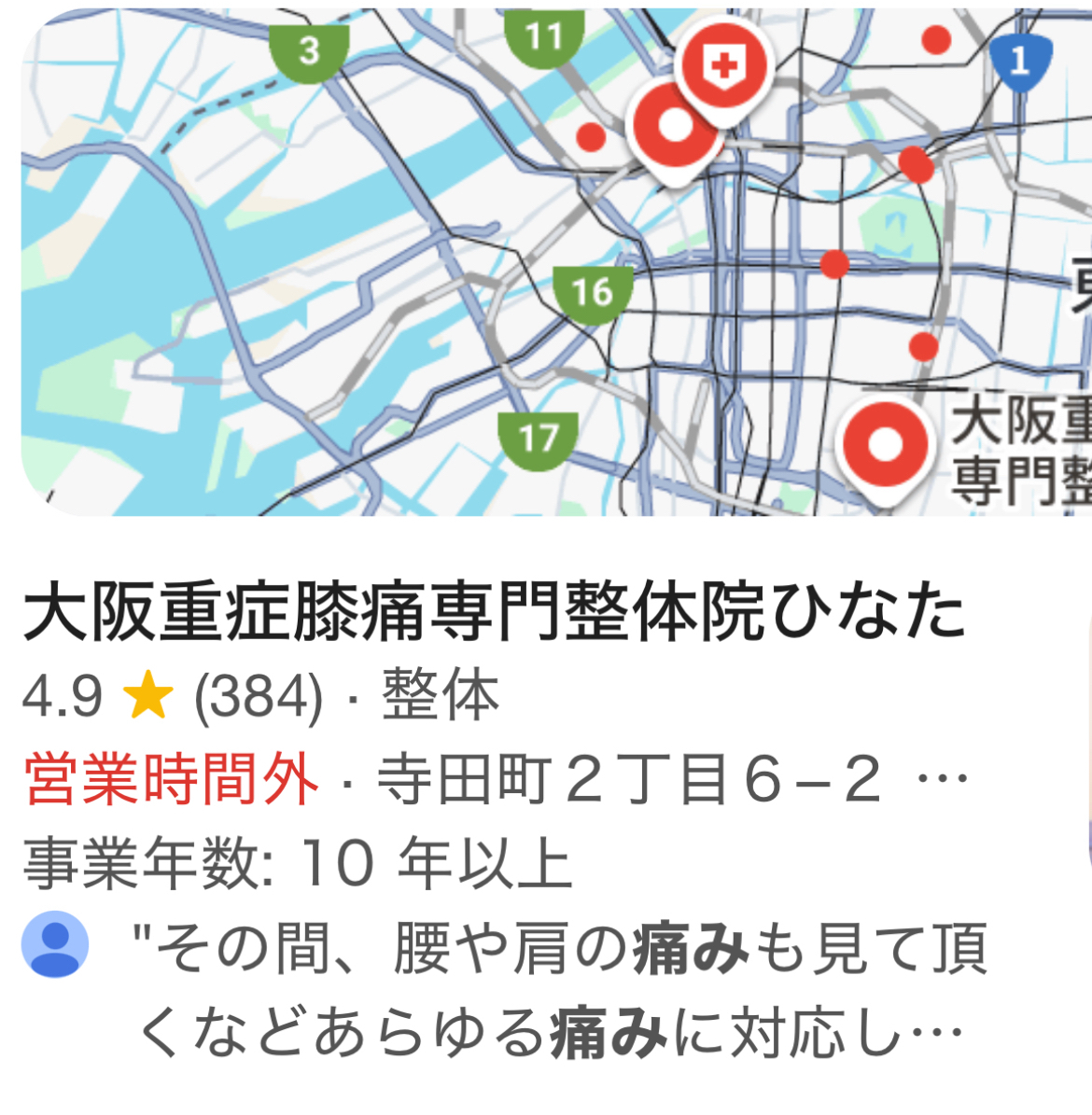Tap the map pin labeled 大阪重症膝痛専門整体院ひなた
Viewport: 1092px width, 1115px height.
point(885,447)
